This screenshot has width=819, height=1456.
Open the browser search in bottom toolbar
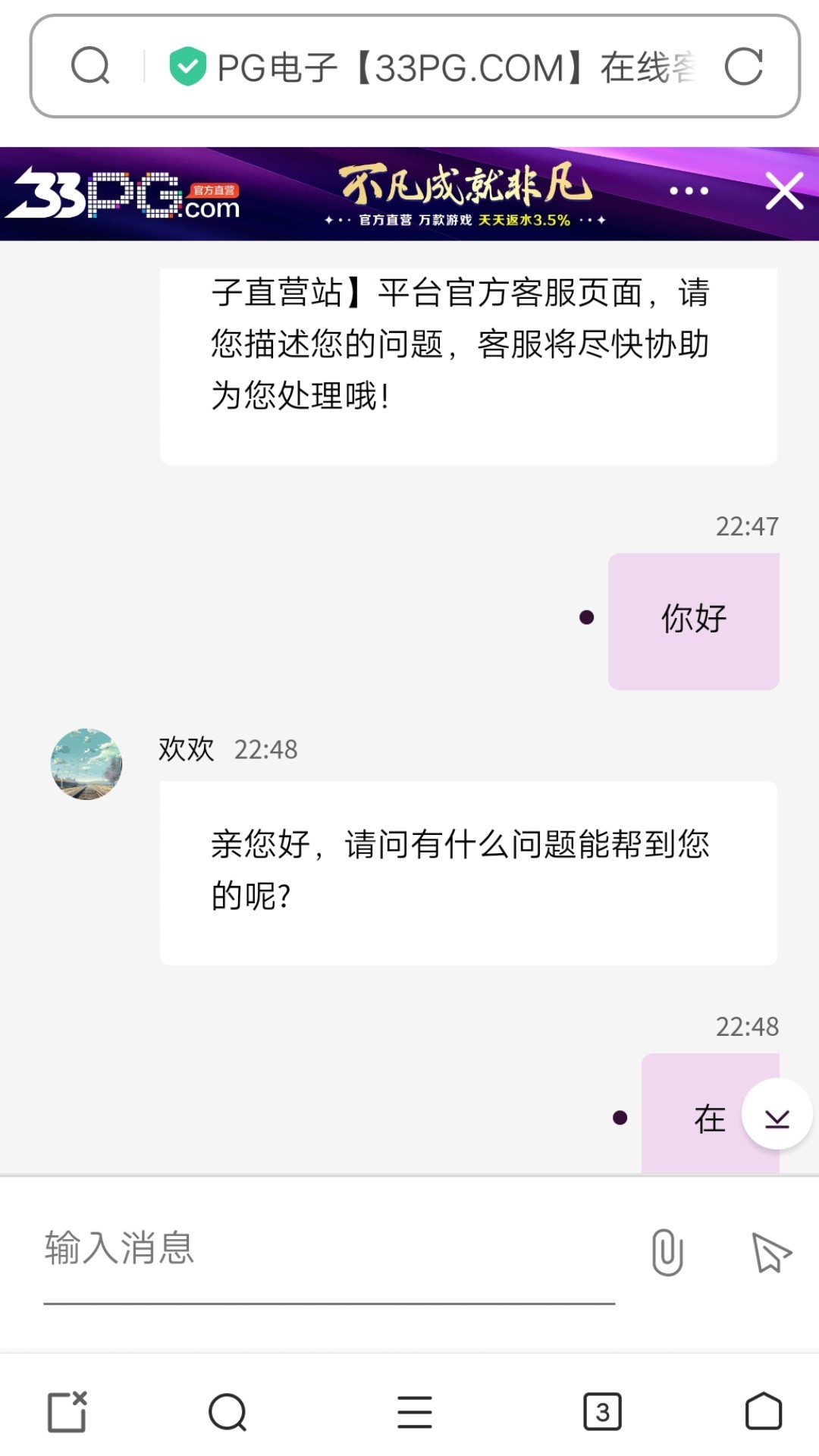click(x=227, y=1412)
